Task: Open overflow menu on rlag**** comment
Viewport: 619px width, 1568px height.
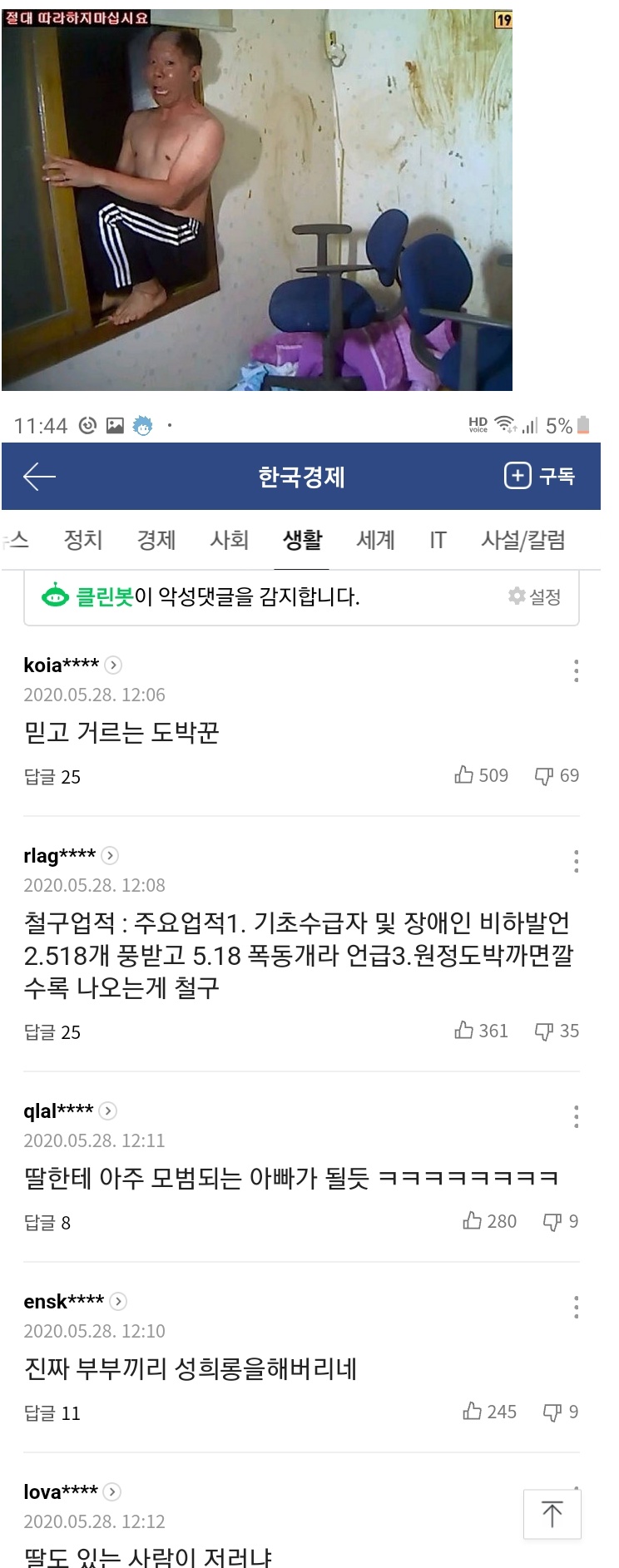Action: point(576,861)
